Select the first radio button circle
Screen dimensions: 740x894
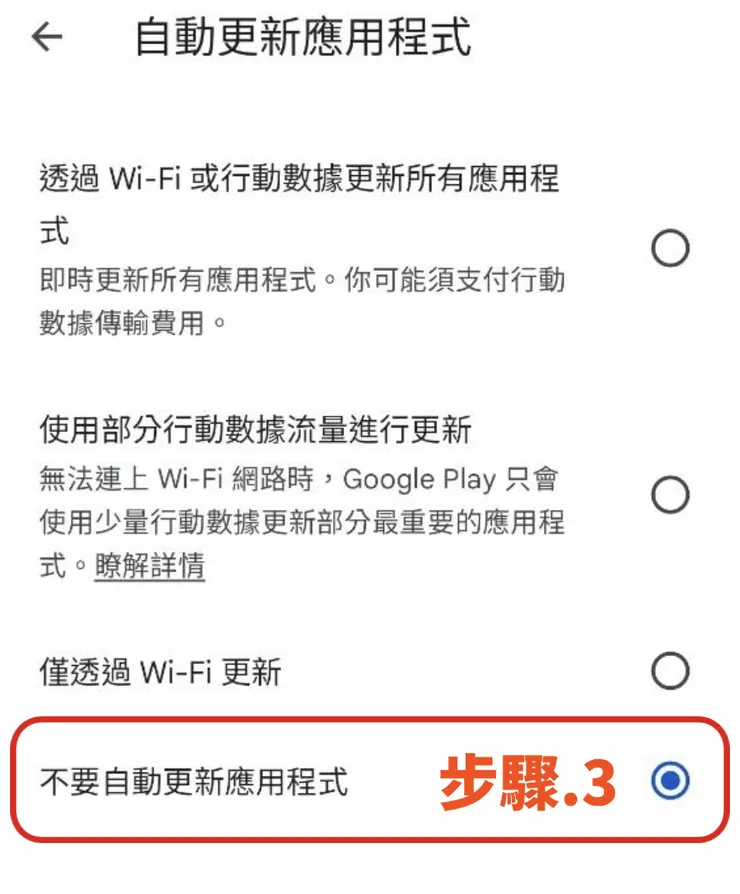670,247
